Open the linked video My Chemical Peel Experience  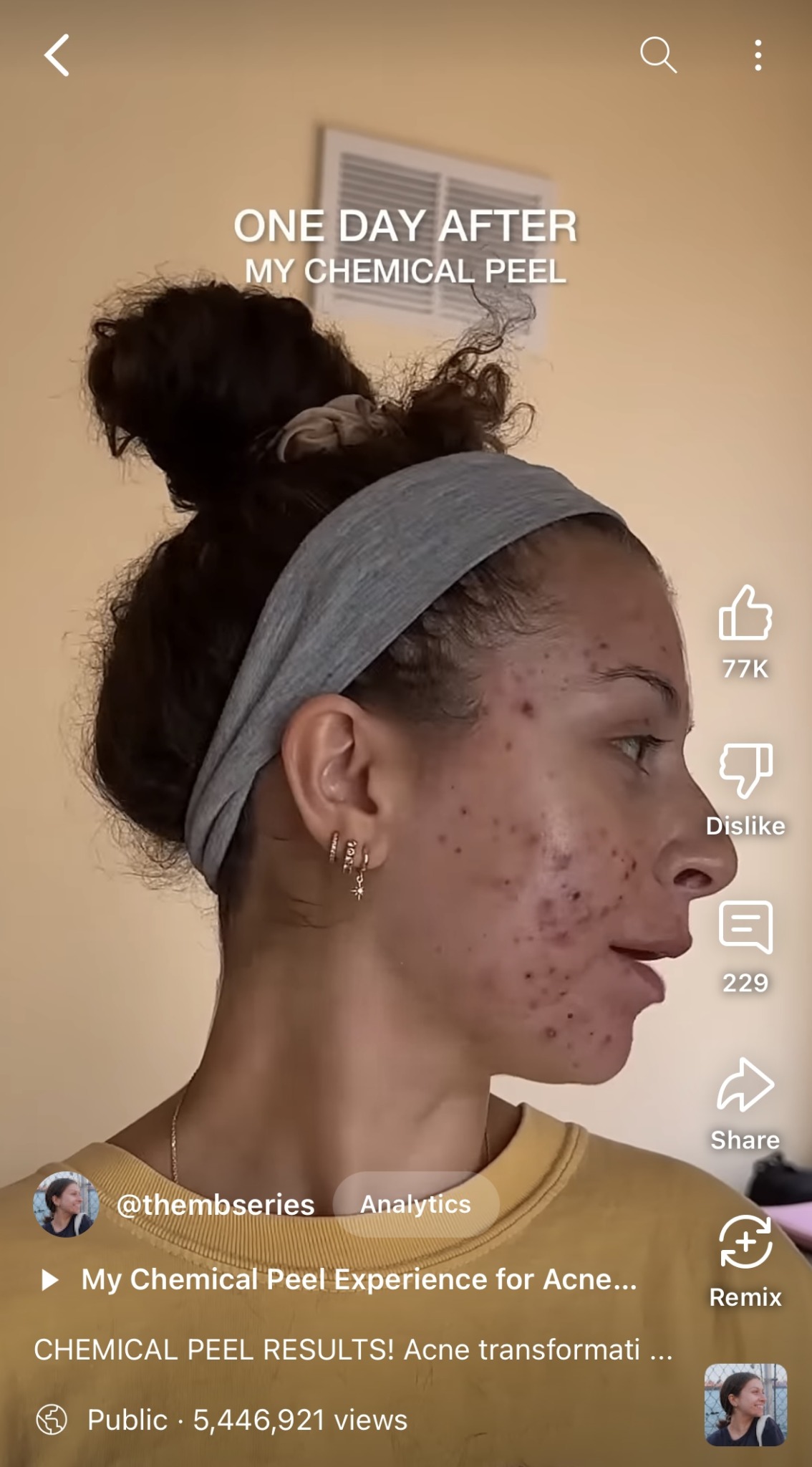coord(358,1279)
